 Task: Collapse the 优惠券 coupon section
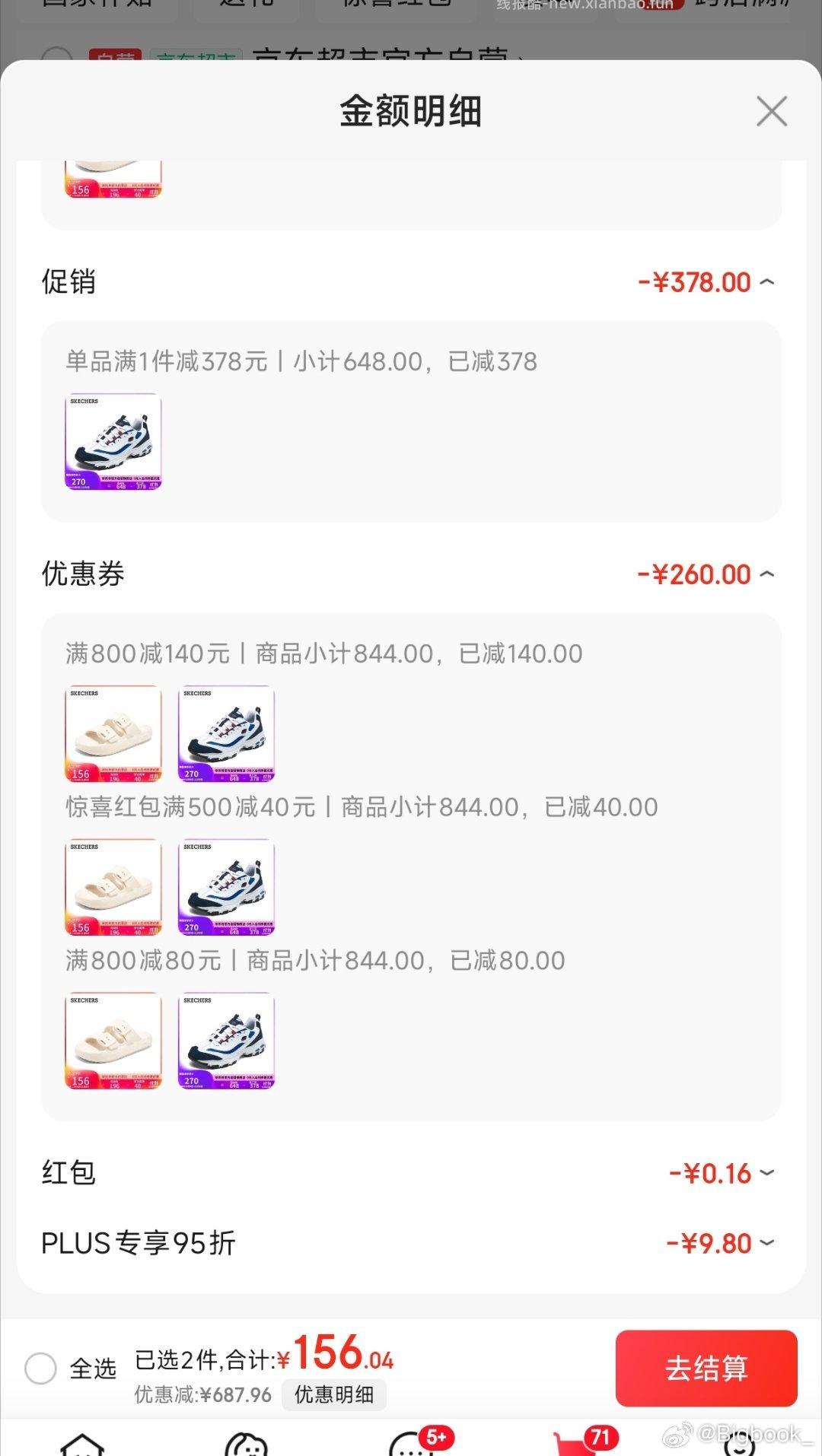tap(770, 574)
